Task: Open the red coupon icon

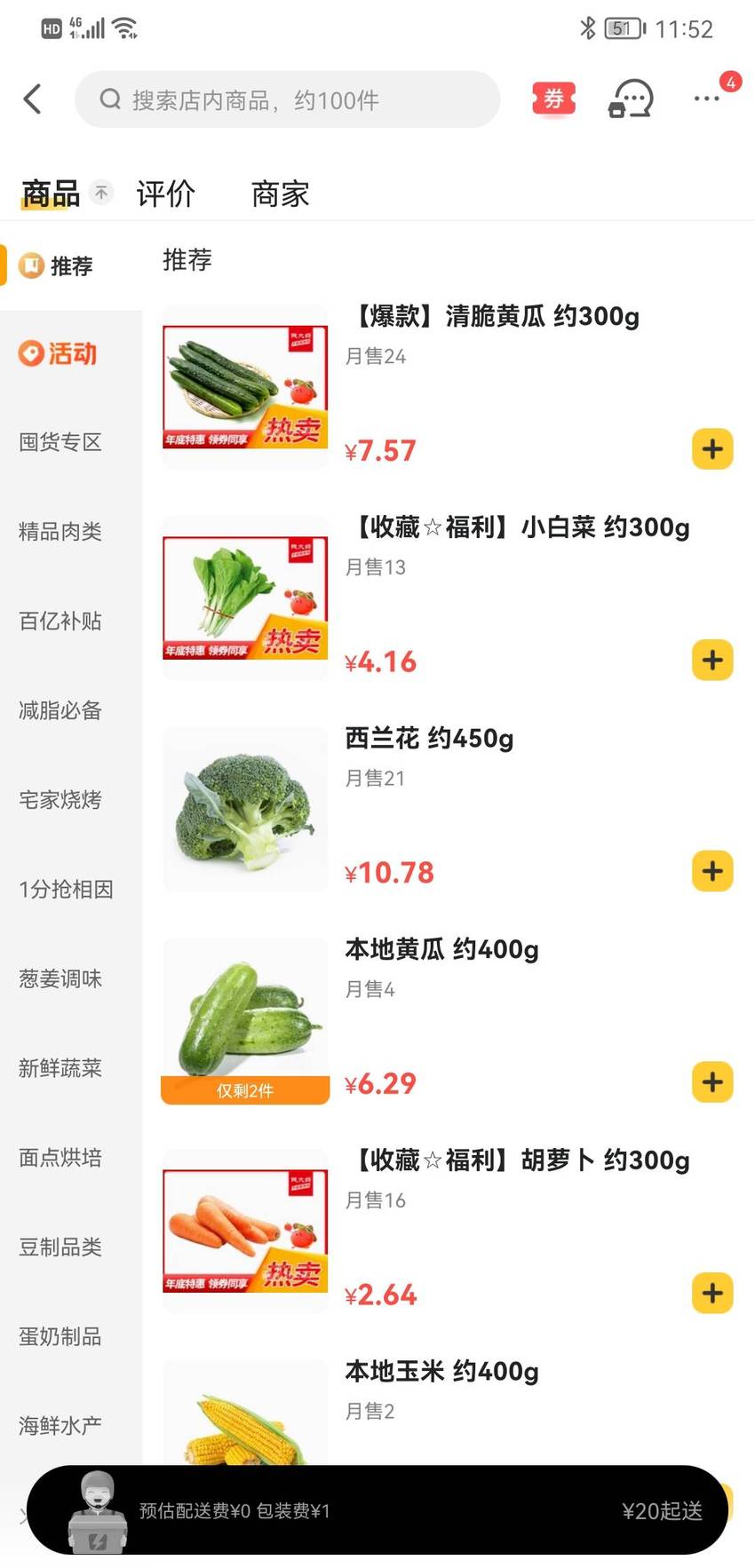Action: (x=553, y=99)
